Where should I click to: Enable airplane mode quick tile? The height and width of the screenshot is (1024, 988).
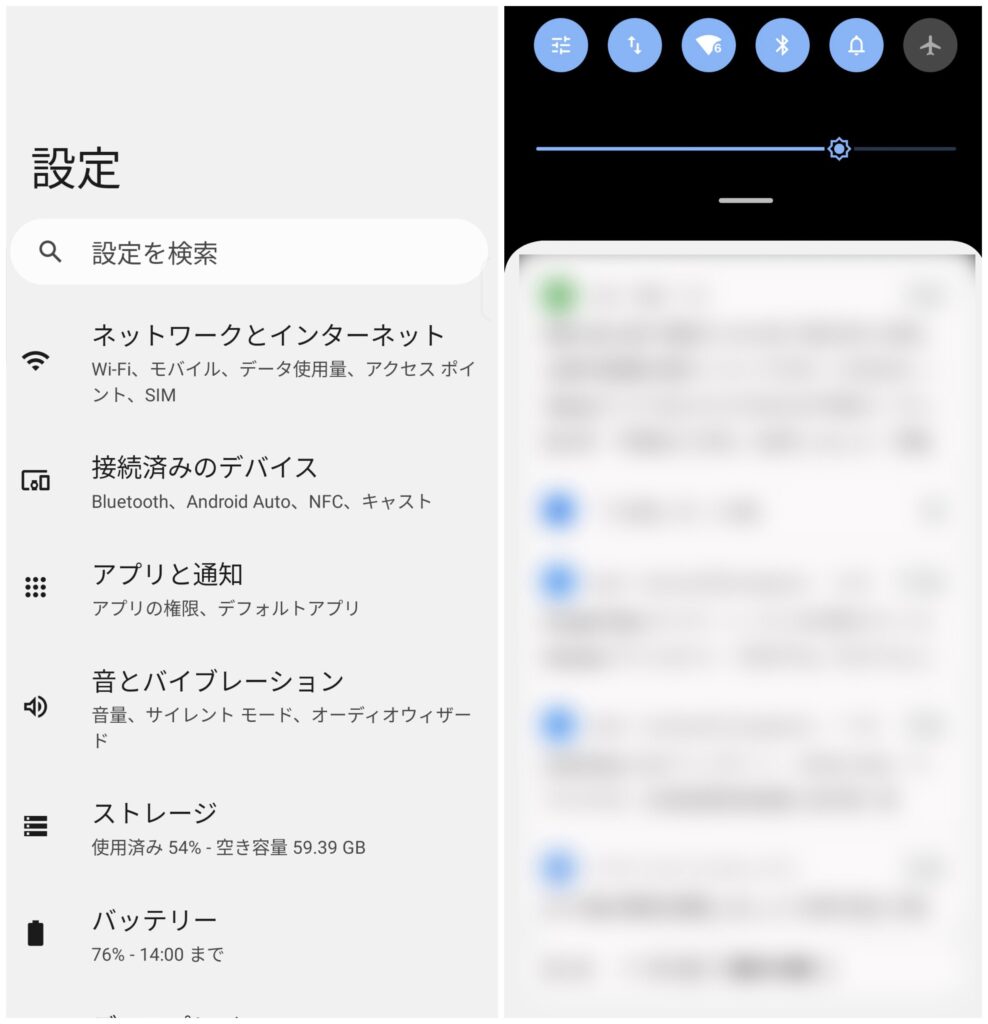tap(930, 45)
